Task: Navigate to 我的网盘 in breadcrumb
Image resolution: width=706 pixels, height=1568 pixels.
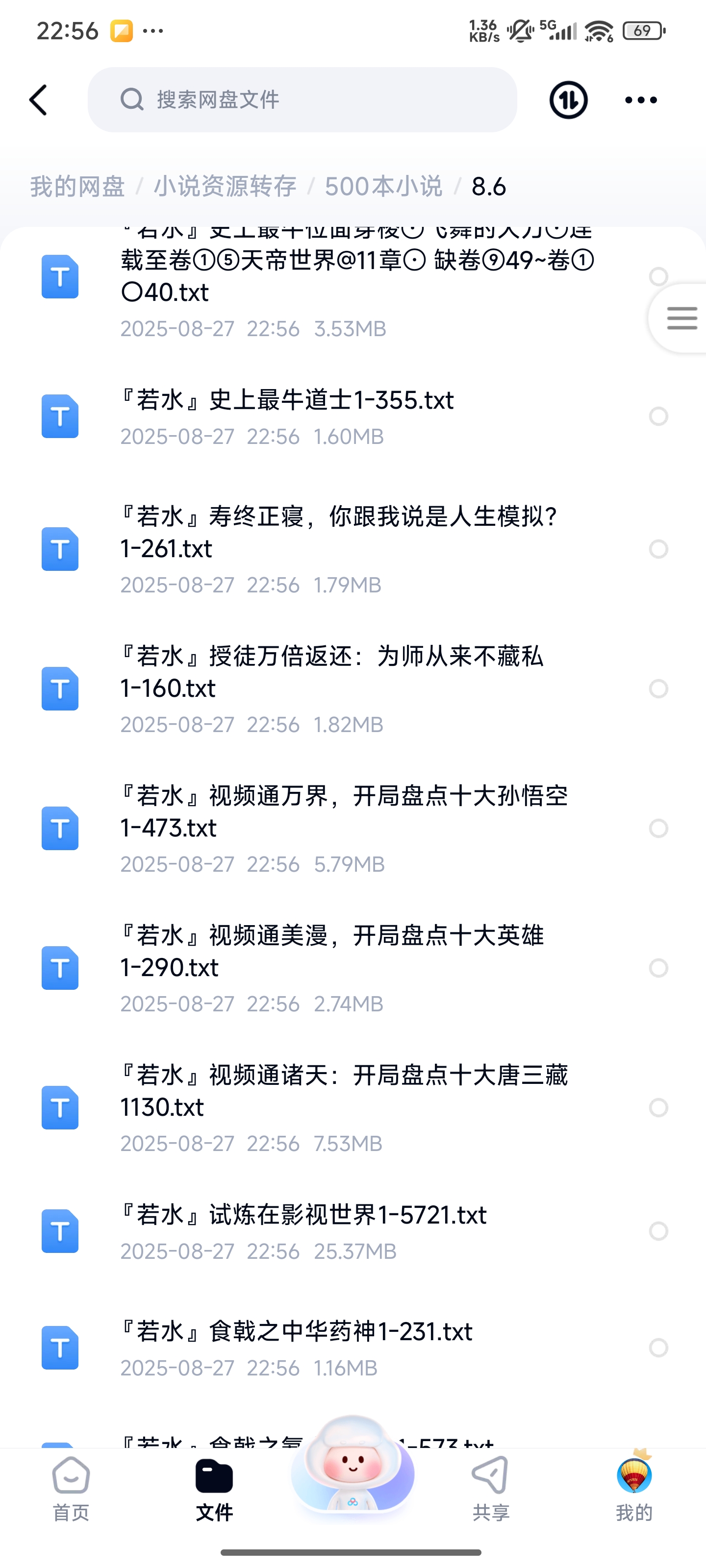Action: click(77, 186)
